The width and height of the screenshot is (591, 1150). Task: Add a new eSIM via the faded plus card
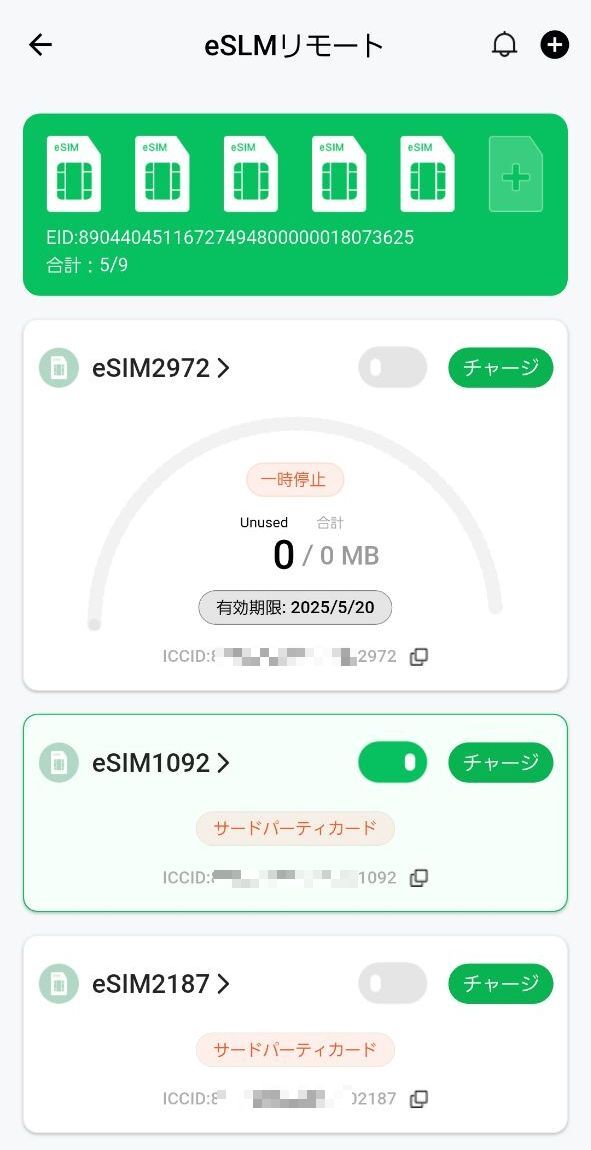click(516, 174)
